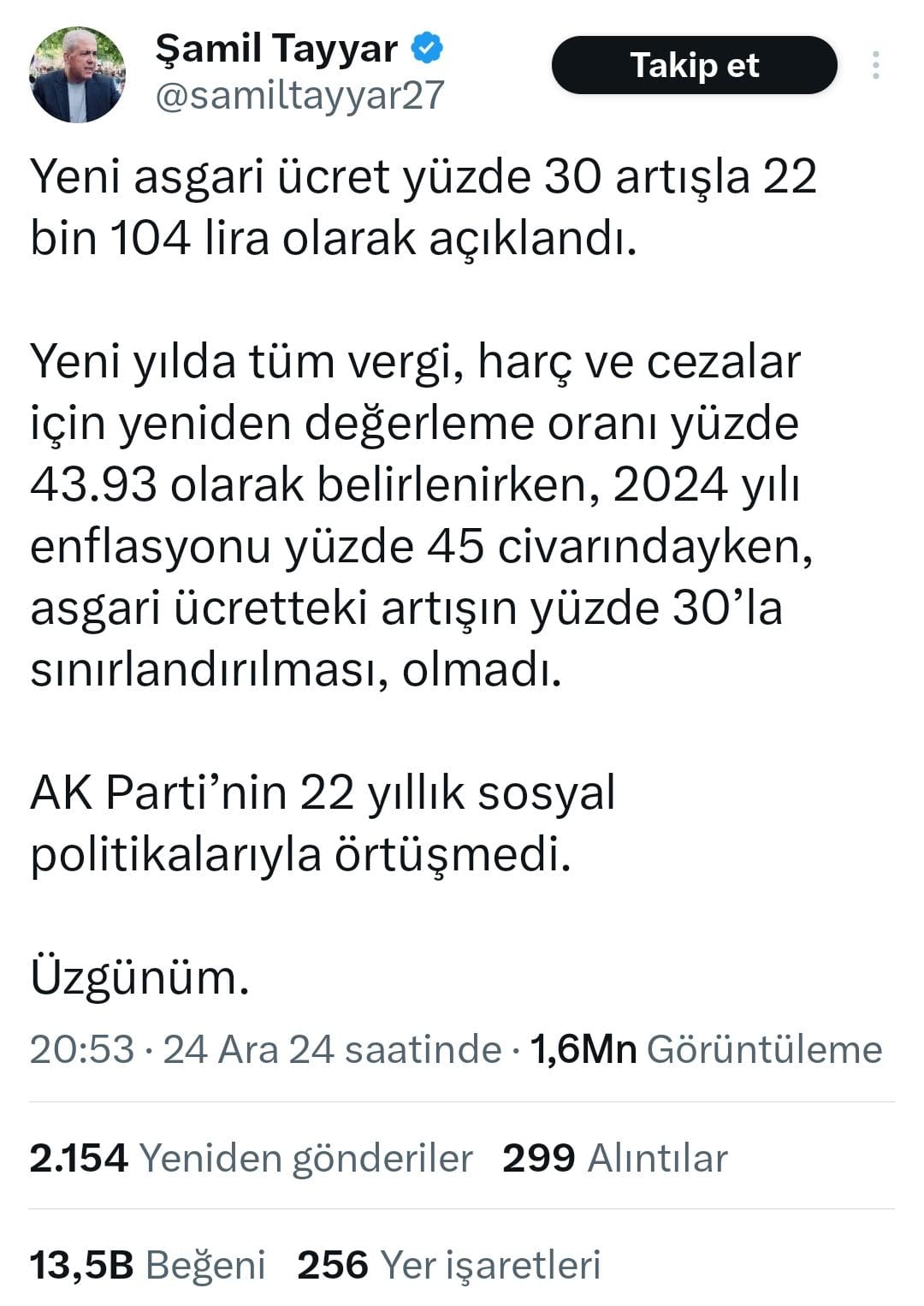Viewport: 924px width, 1306px height.
Task: View the 299 Alıntılar list
Action: point(614,1158)
